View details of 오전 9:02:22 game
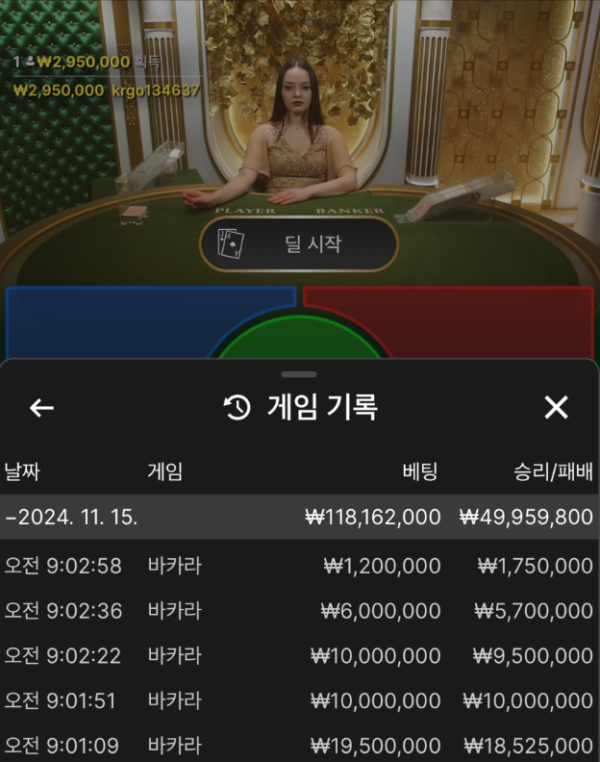This screenshot has width=600, height=762. [299, 656]
